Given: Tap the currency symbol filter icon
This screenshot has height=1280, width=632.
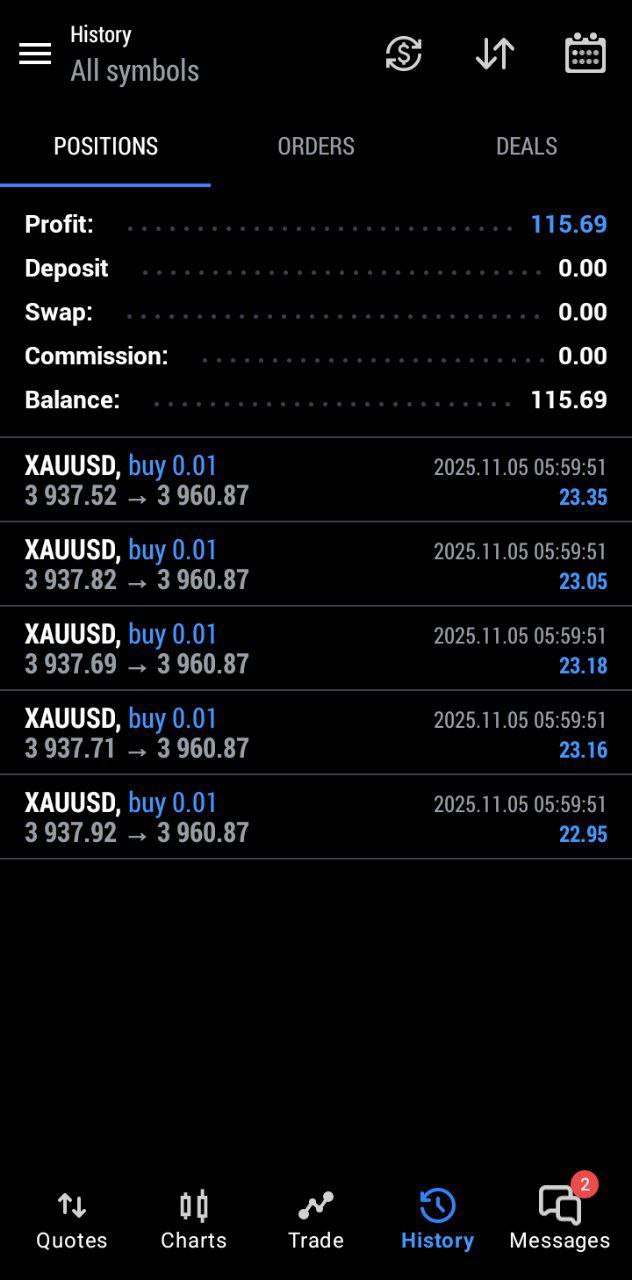Looking at the screenshot, I should (x=404, y=54).
